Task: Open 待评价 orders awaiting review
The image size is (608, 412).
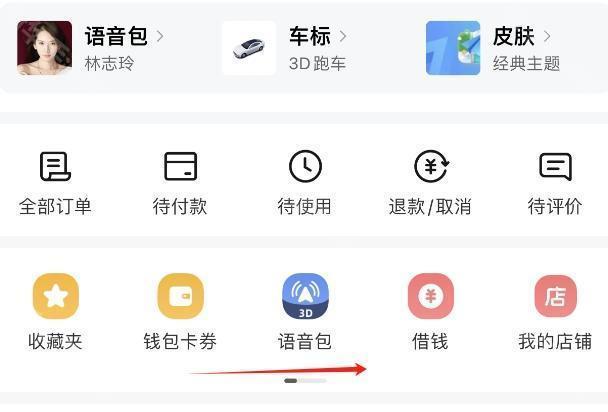Action: pyautogui.click(x=555, y=182)
